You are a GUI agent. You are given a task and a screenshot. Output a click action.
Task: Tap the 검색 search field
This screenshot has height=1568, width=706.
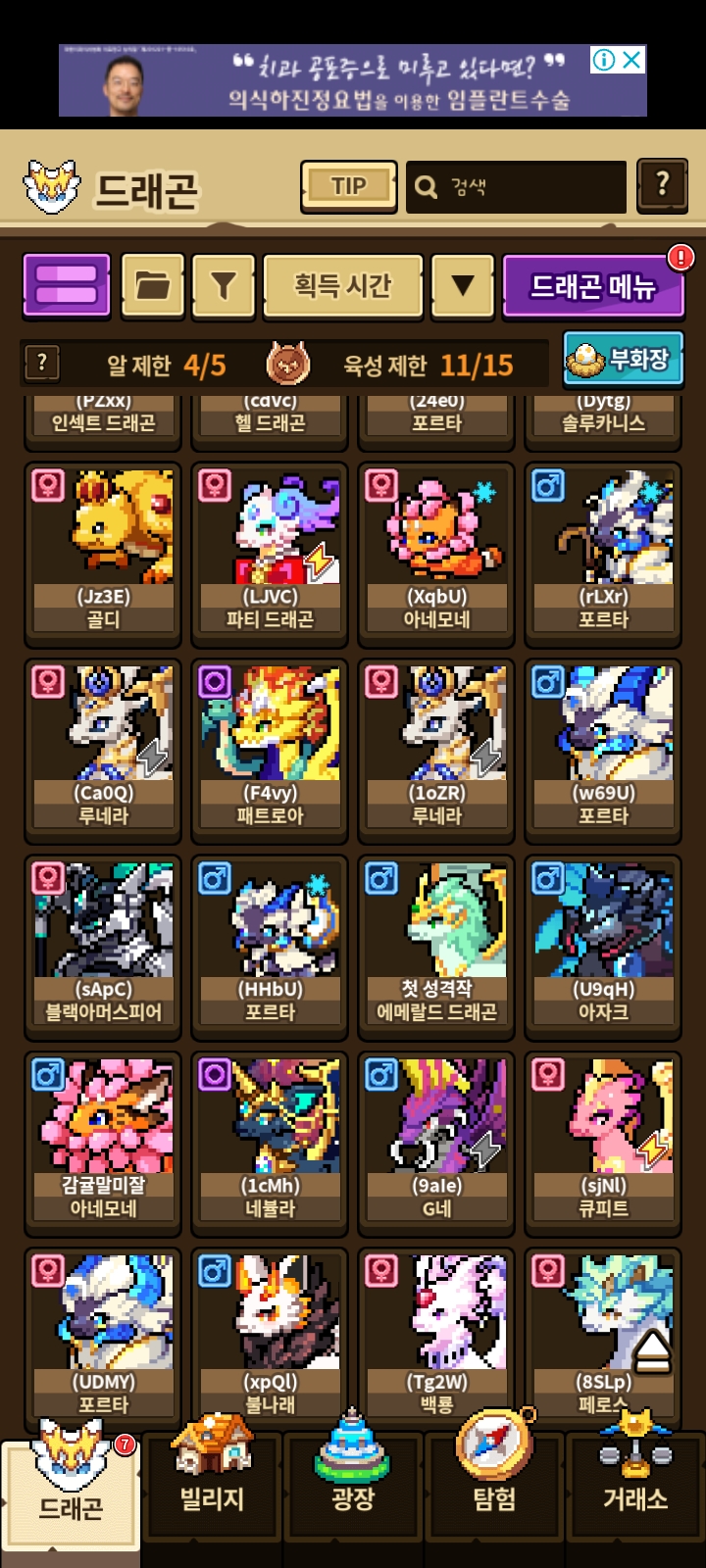click(x=517, y=186)
